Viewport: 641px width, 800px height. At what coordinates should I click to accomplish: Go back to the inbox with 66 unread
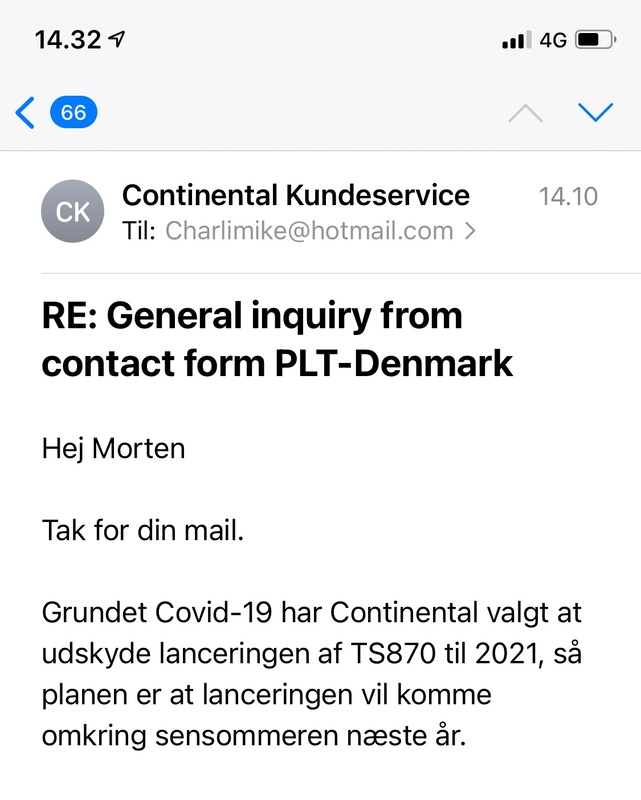[55, 113]
